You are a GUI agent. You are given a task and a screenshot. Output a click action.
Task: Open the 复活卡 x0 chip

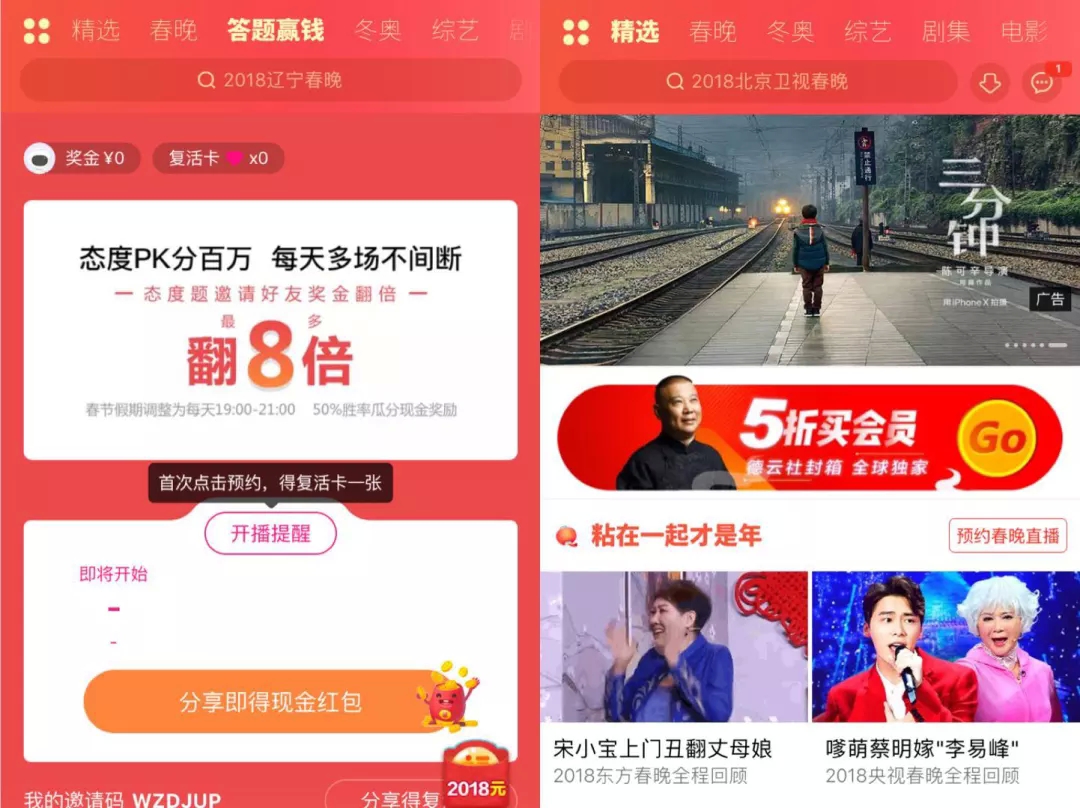point(218,158)
